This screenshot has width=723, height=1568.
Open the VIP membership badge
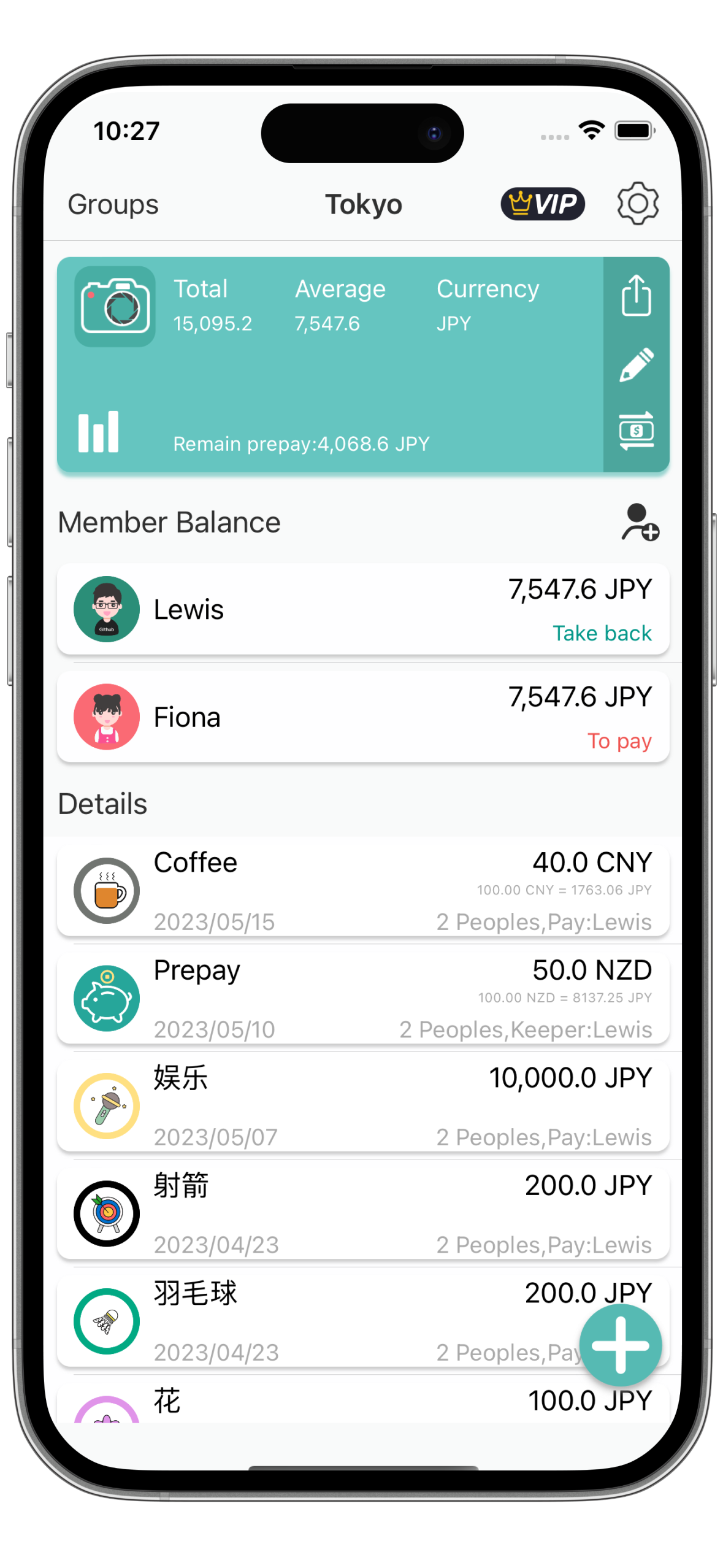pos(542,204)
